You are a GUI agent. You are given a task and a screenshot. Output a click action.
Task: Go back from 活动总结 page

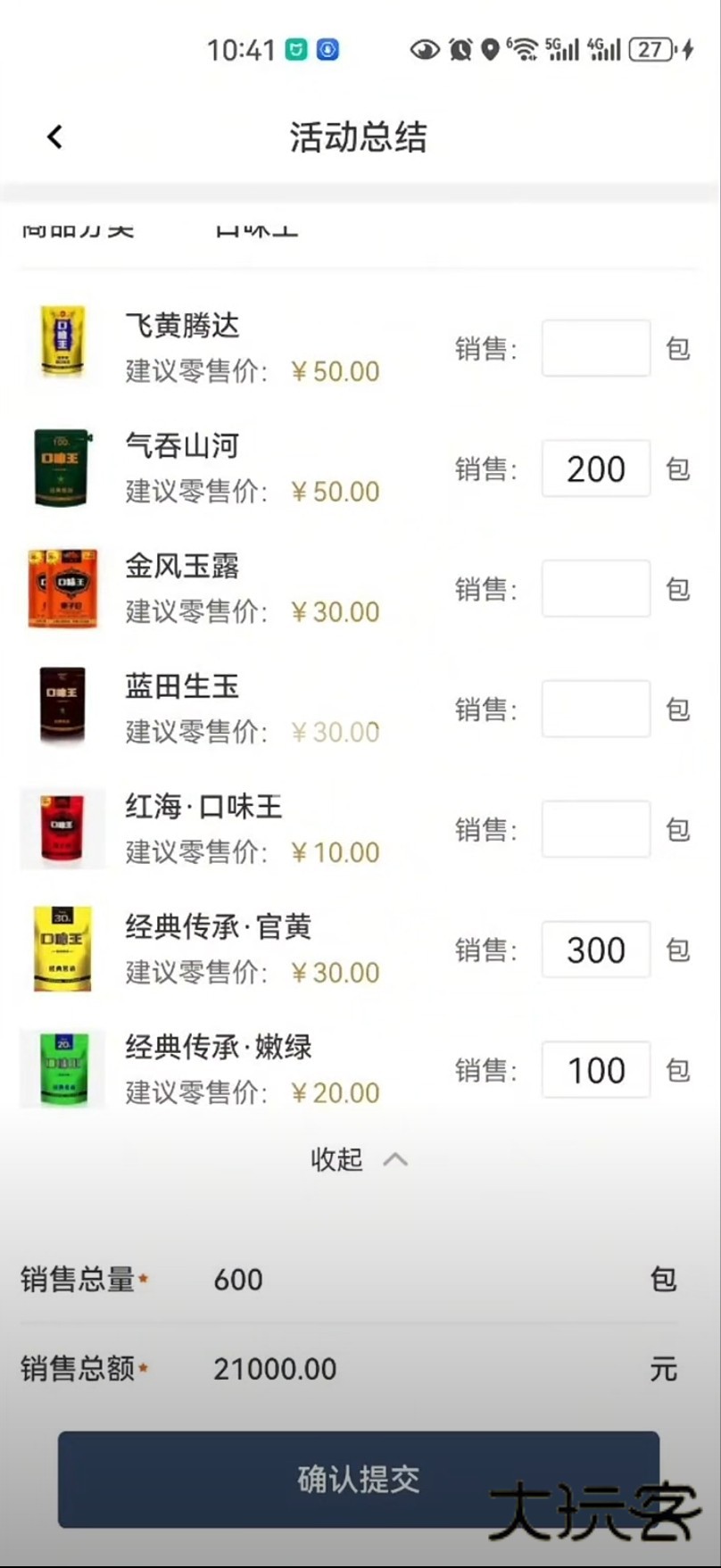55,137
